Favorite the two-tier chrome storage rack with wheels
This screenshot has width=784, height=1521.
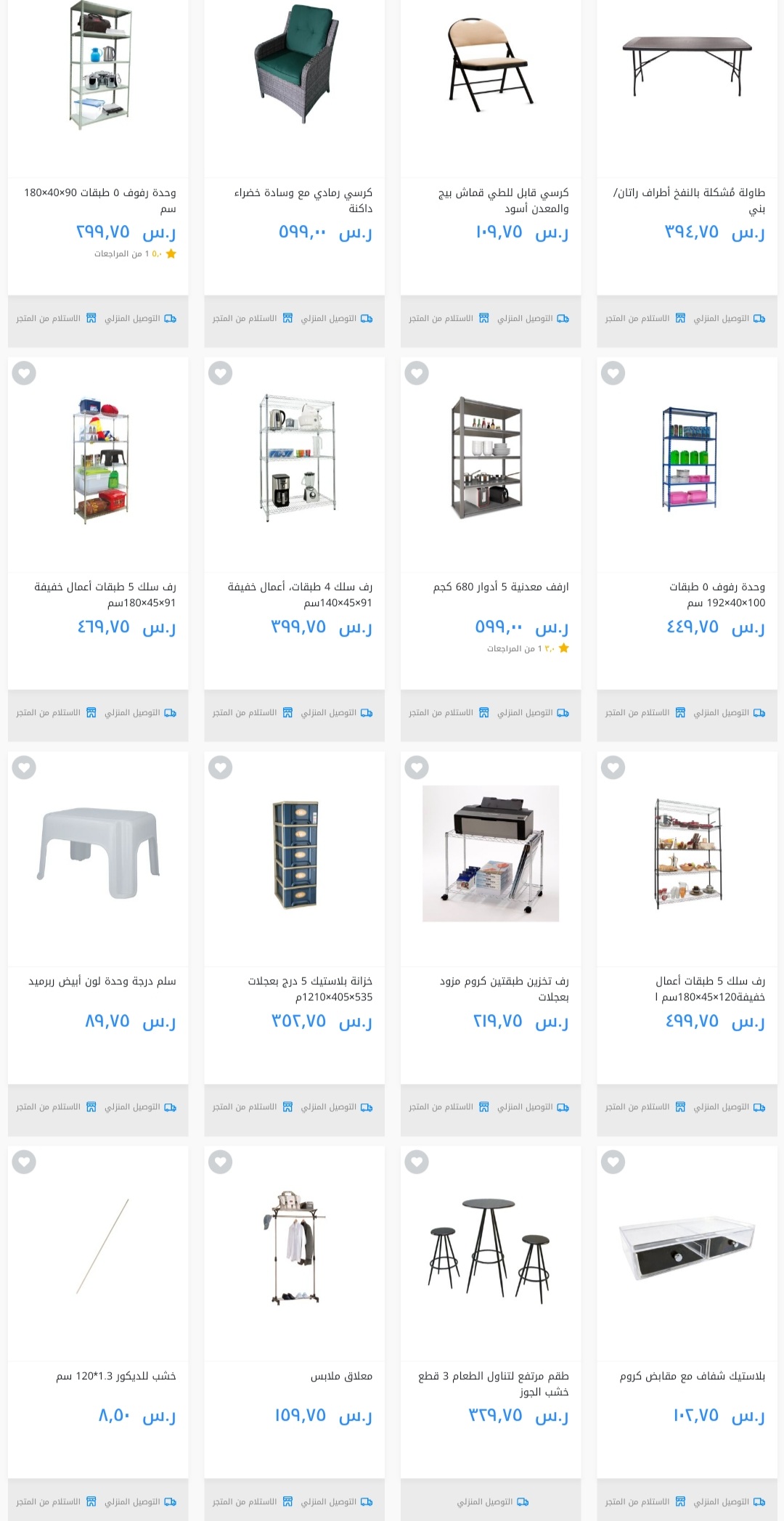[417, 767]
